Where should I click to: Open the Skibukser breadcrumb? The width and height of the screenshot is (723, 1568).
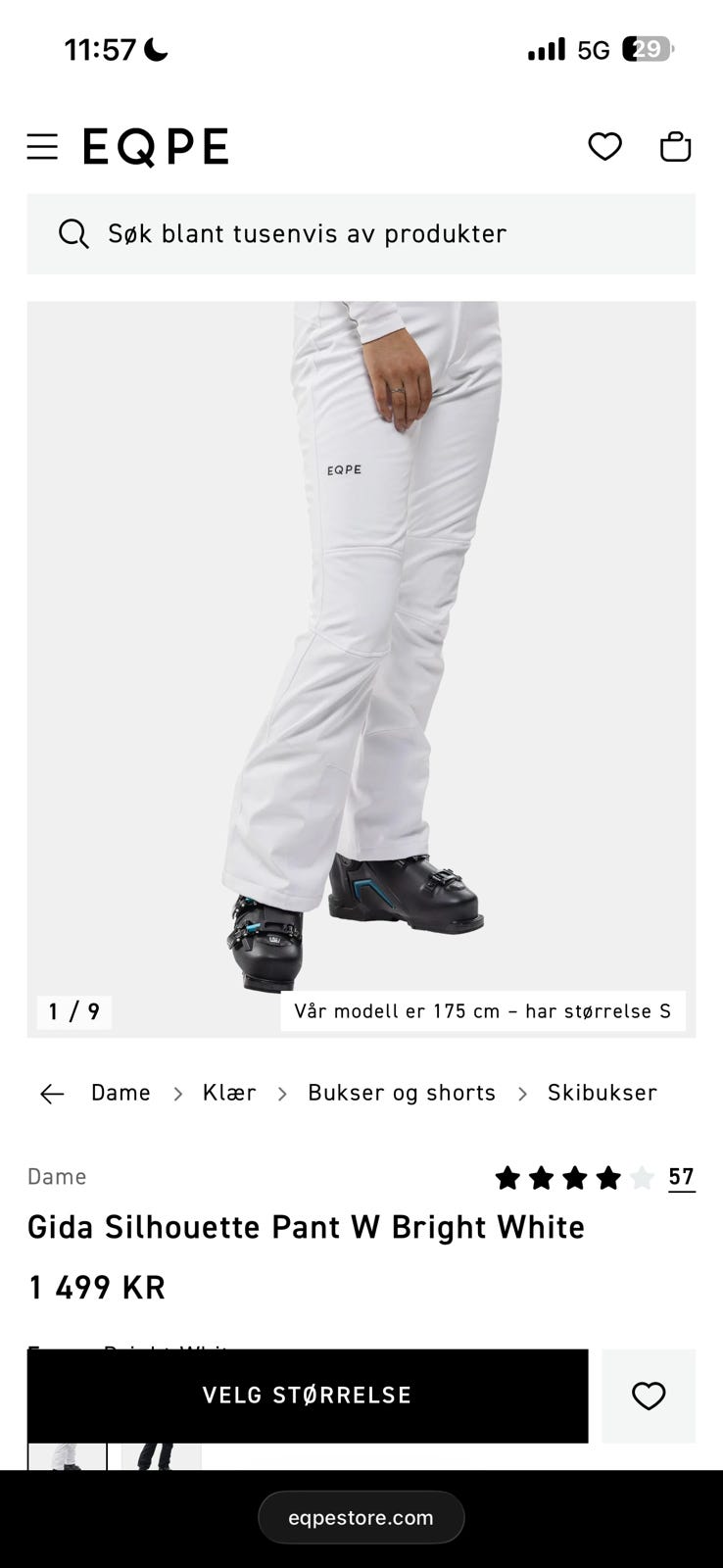tap(602, 1093)
